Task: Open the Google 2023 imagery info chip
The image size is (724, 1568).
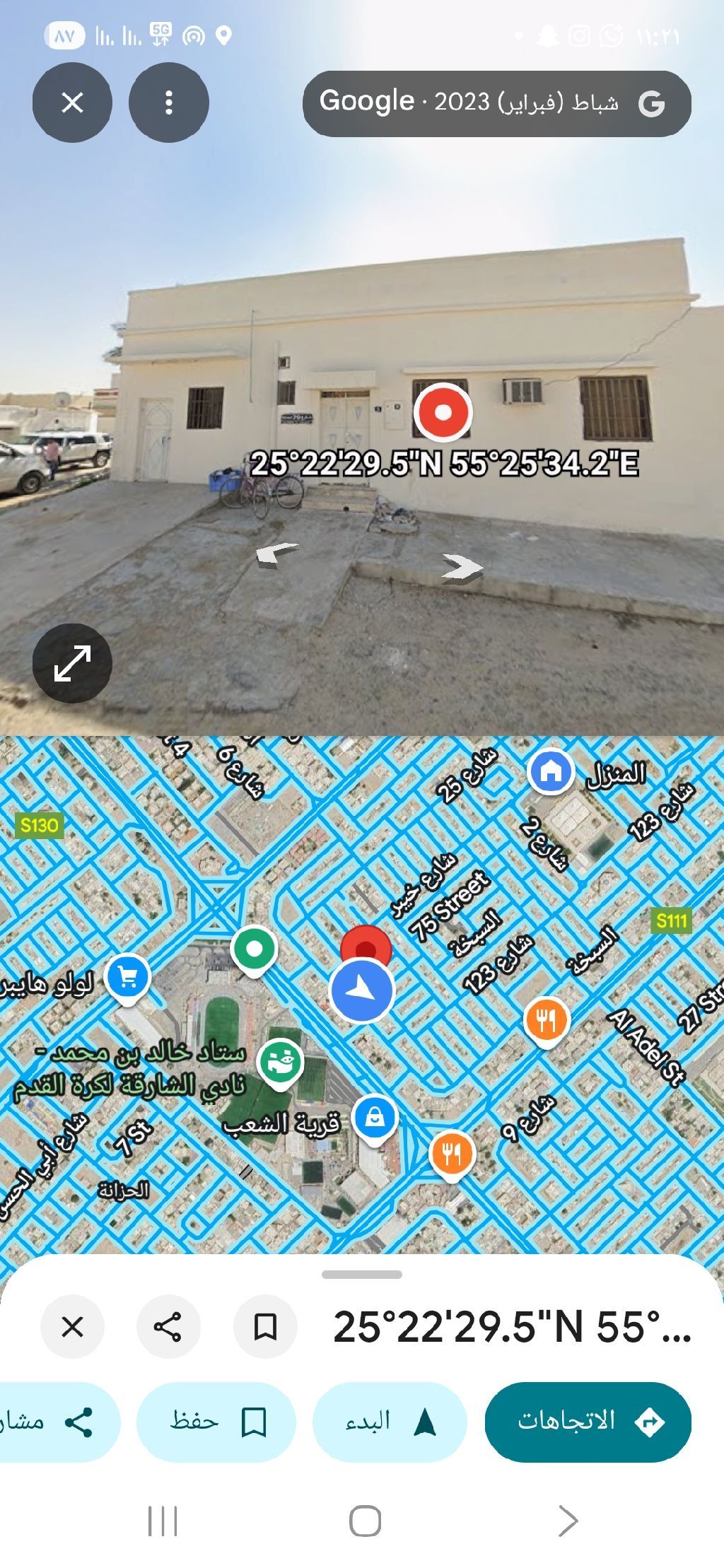Action: tap(496, 103)
